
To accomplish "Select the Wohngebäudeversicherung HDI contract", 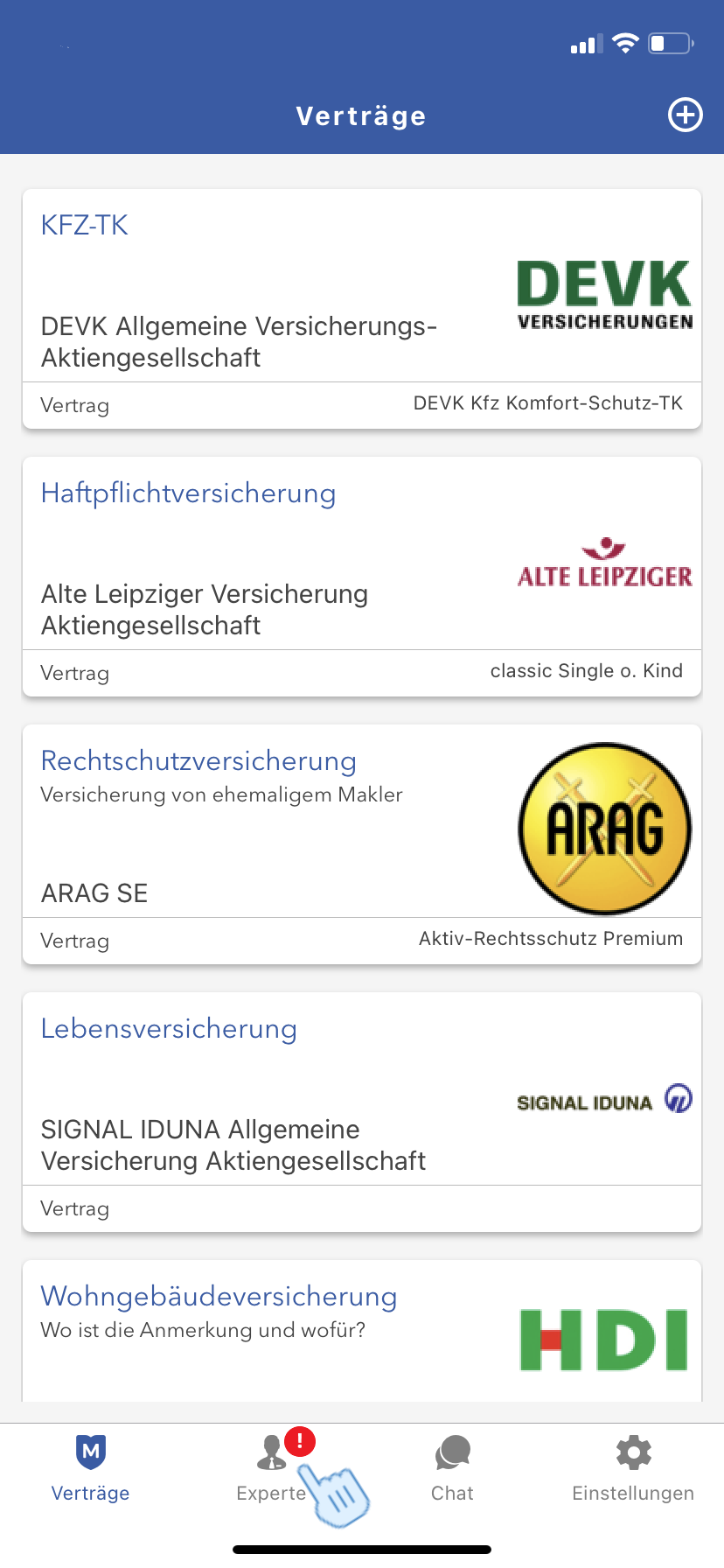I will [x=362, y=1330].
